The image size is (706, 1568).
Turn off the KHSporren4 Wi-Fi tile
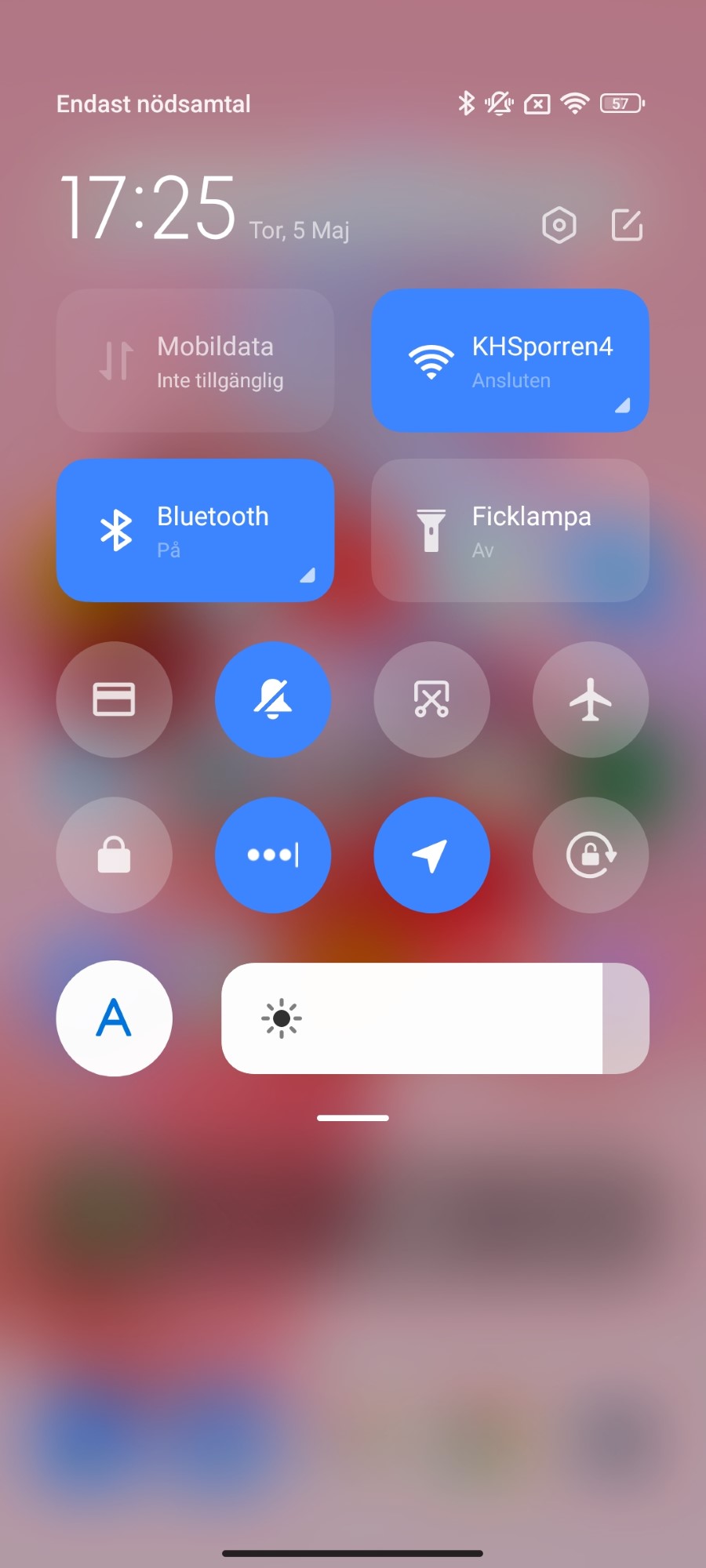[x=510, y=361]
